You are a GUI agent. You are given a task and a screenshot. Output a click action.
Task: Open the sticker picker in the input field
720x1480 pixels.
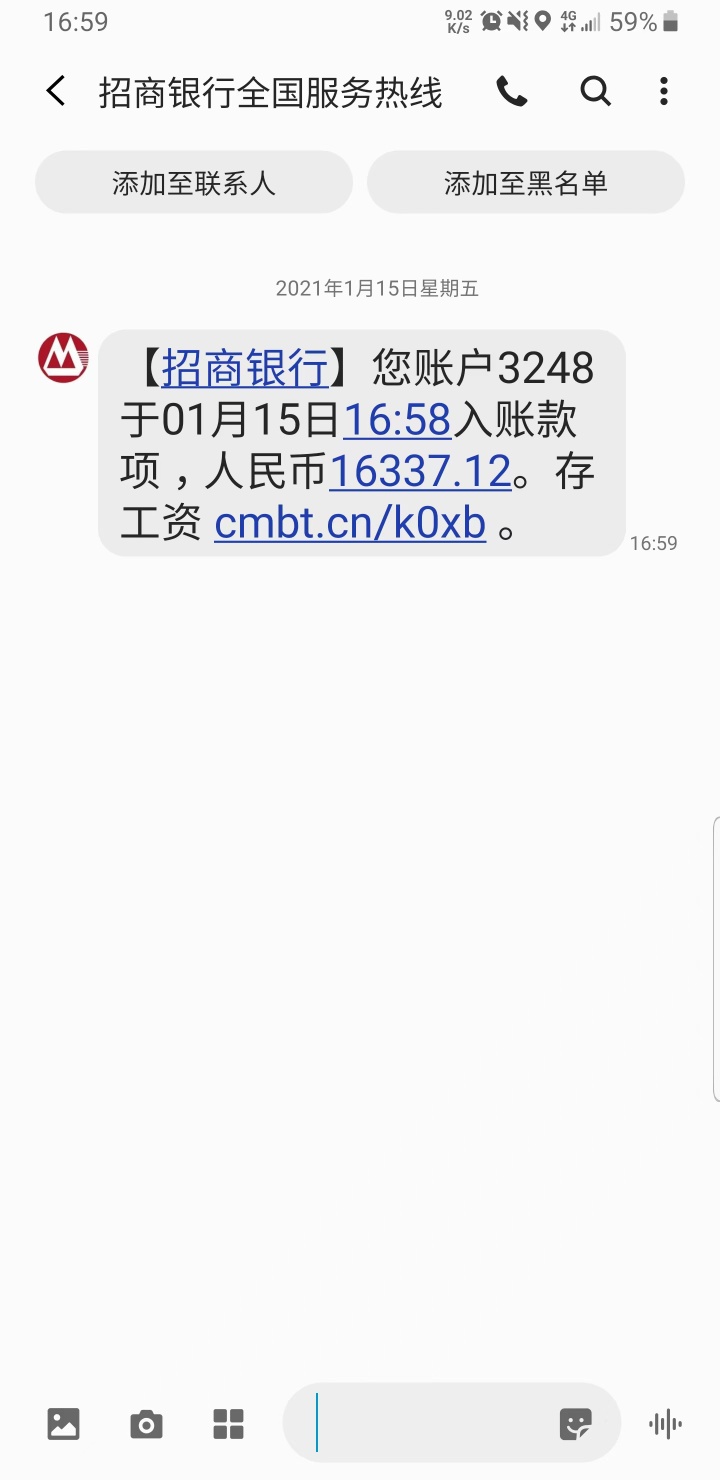pos(576,1423)
